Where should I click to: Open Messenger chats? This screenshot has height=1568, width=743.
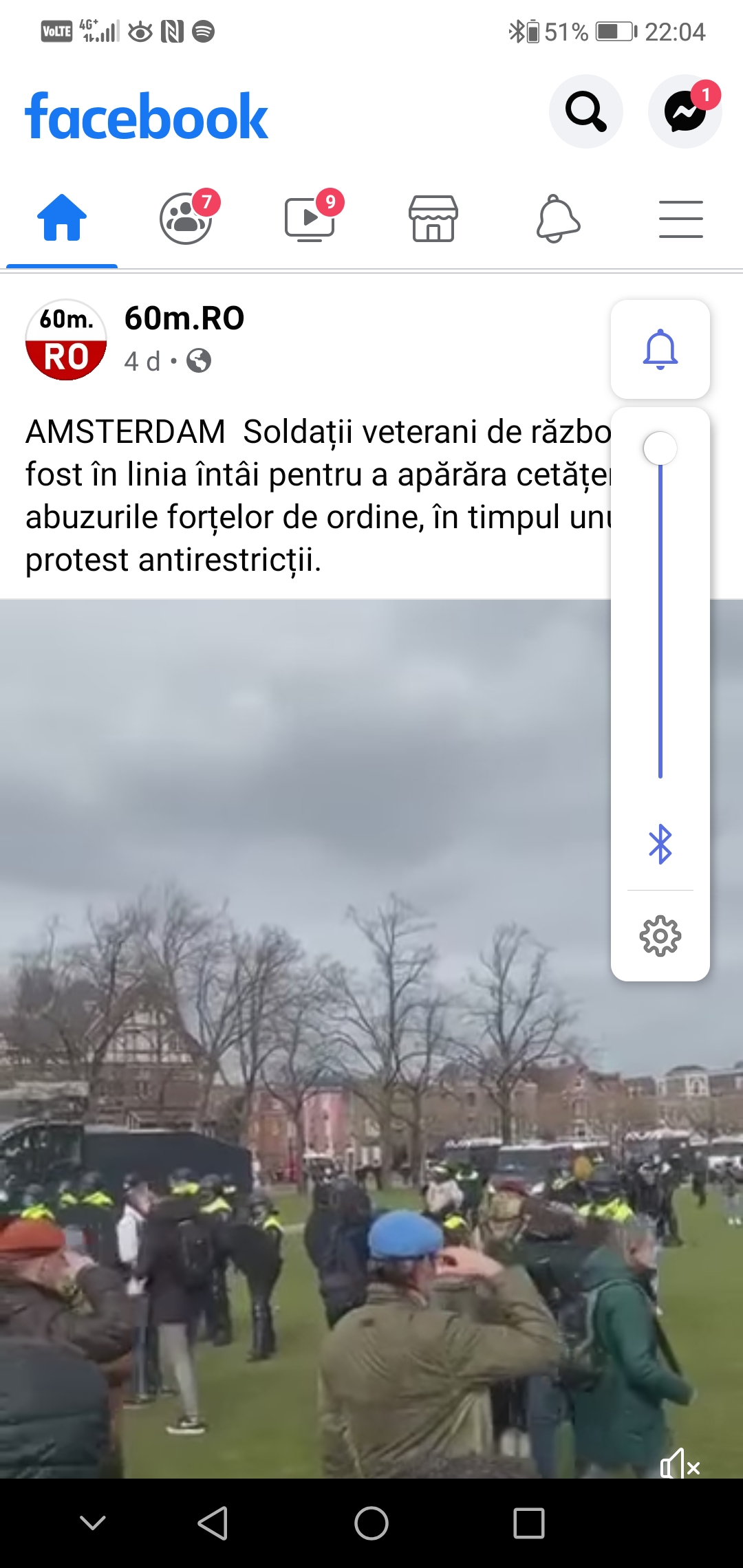coord(685,111)
